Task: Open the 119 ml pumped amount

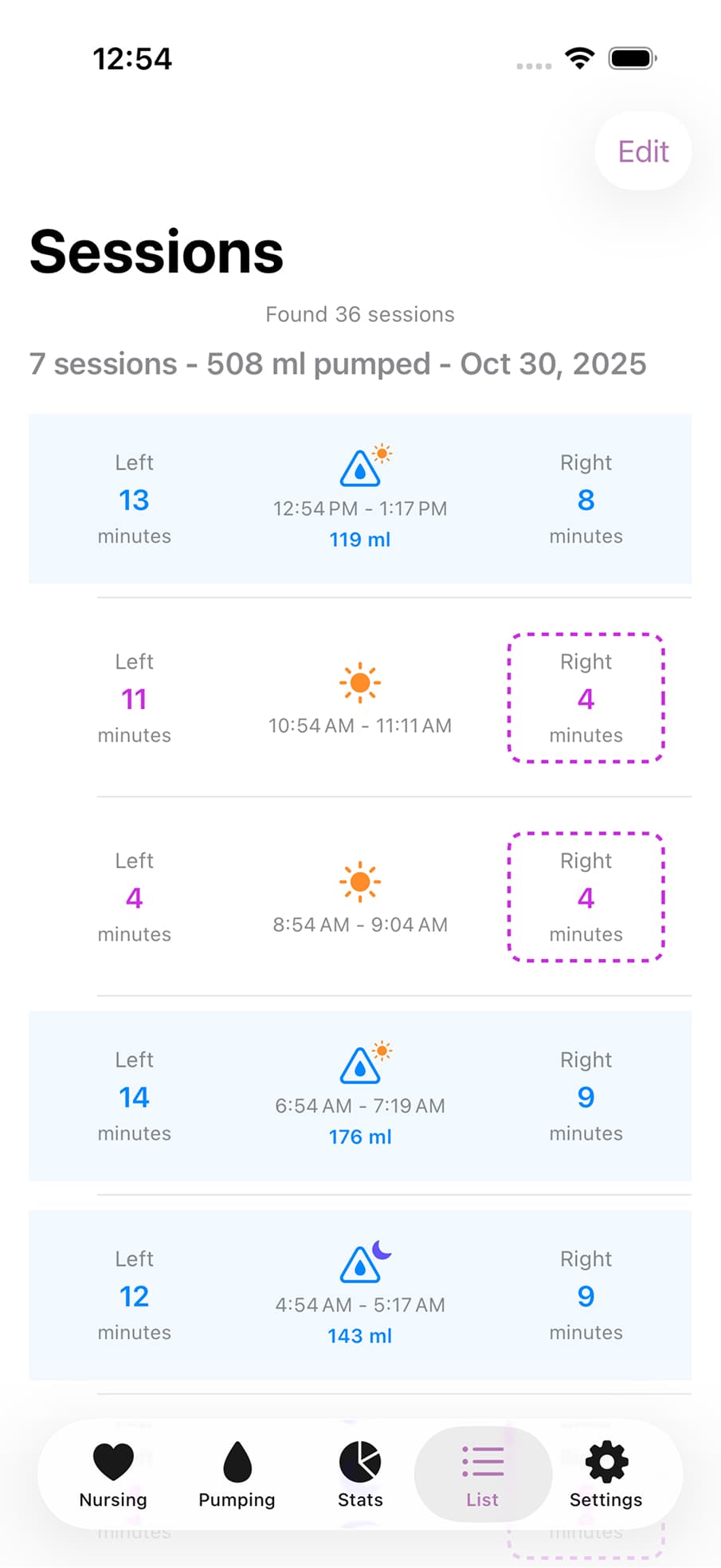Action: click(360, 539)
